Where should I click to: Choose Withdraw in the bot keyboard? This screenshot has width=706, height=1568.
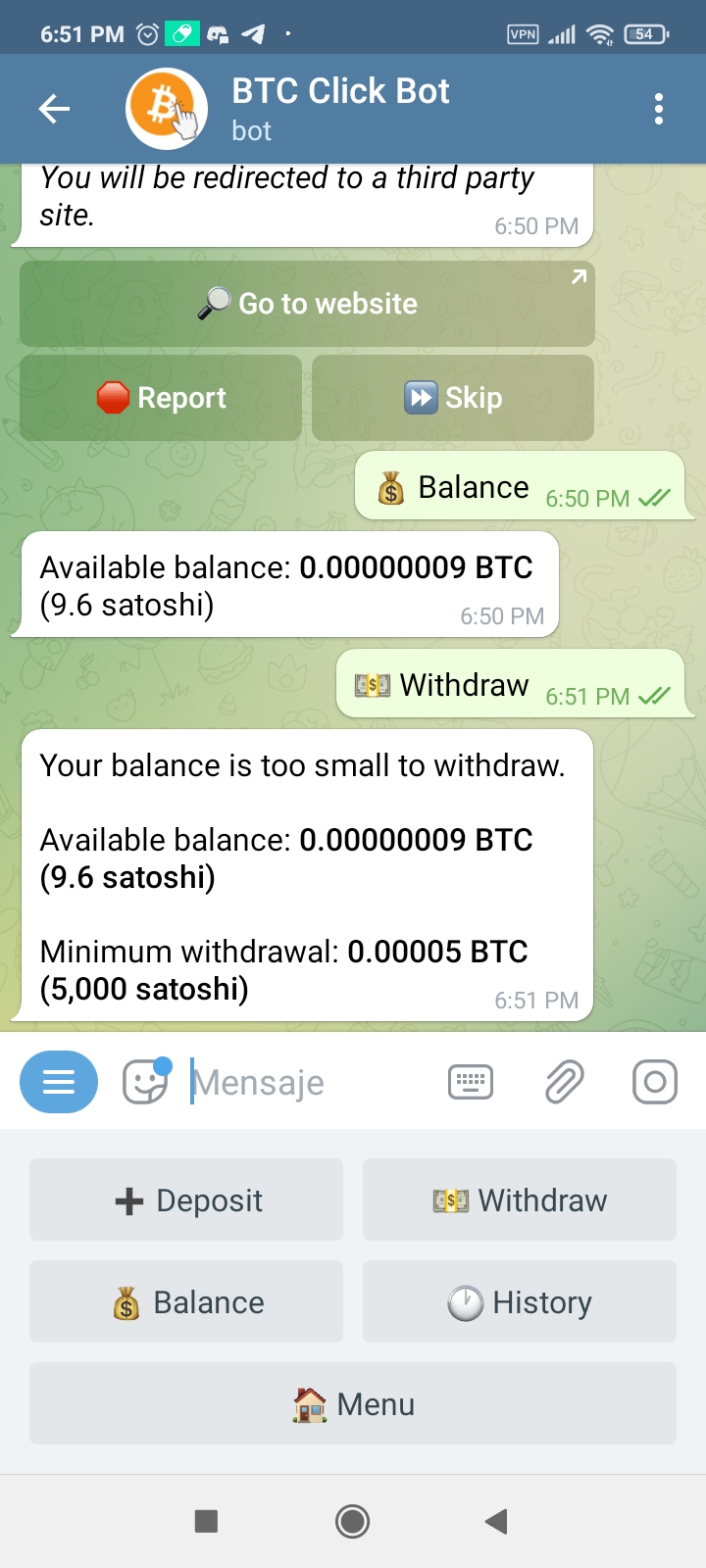click(520, 1200)
